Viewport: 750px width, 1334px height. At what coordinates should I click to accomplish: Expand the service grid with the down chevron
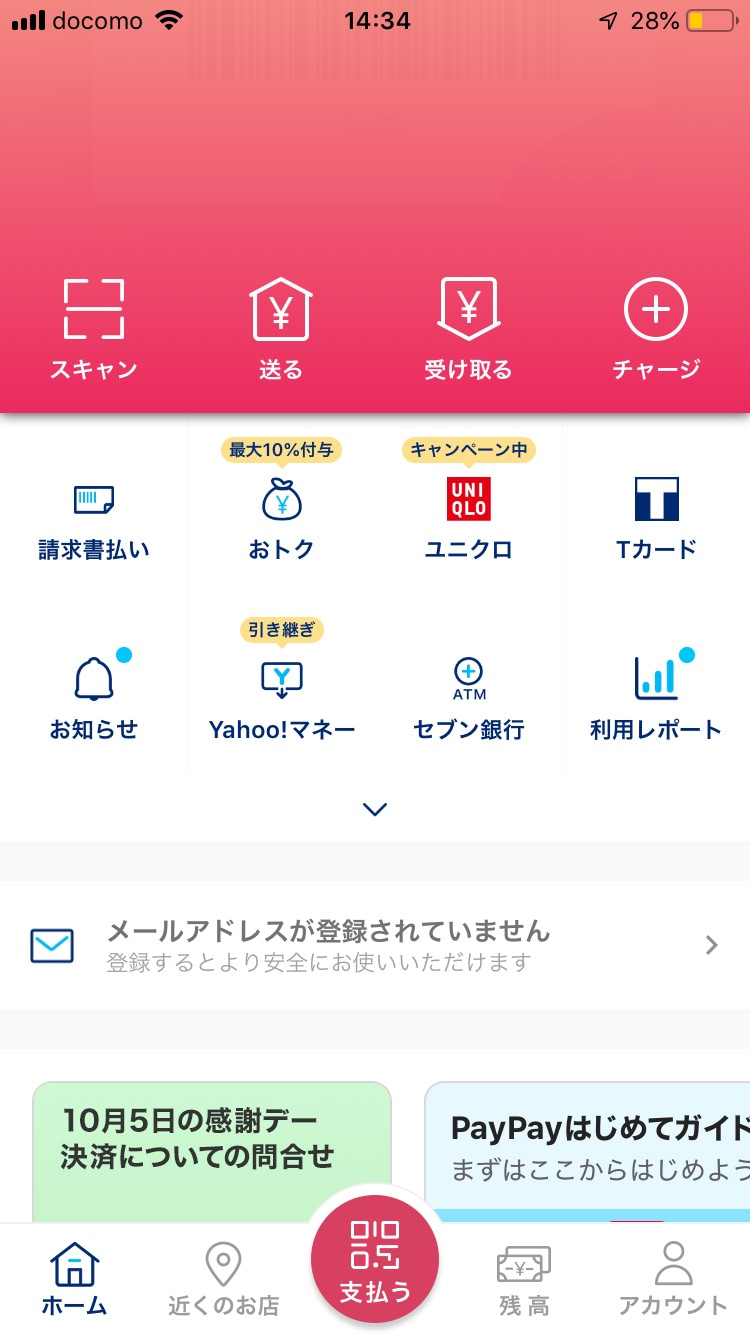[375, 809]
